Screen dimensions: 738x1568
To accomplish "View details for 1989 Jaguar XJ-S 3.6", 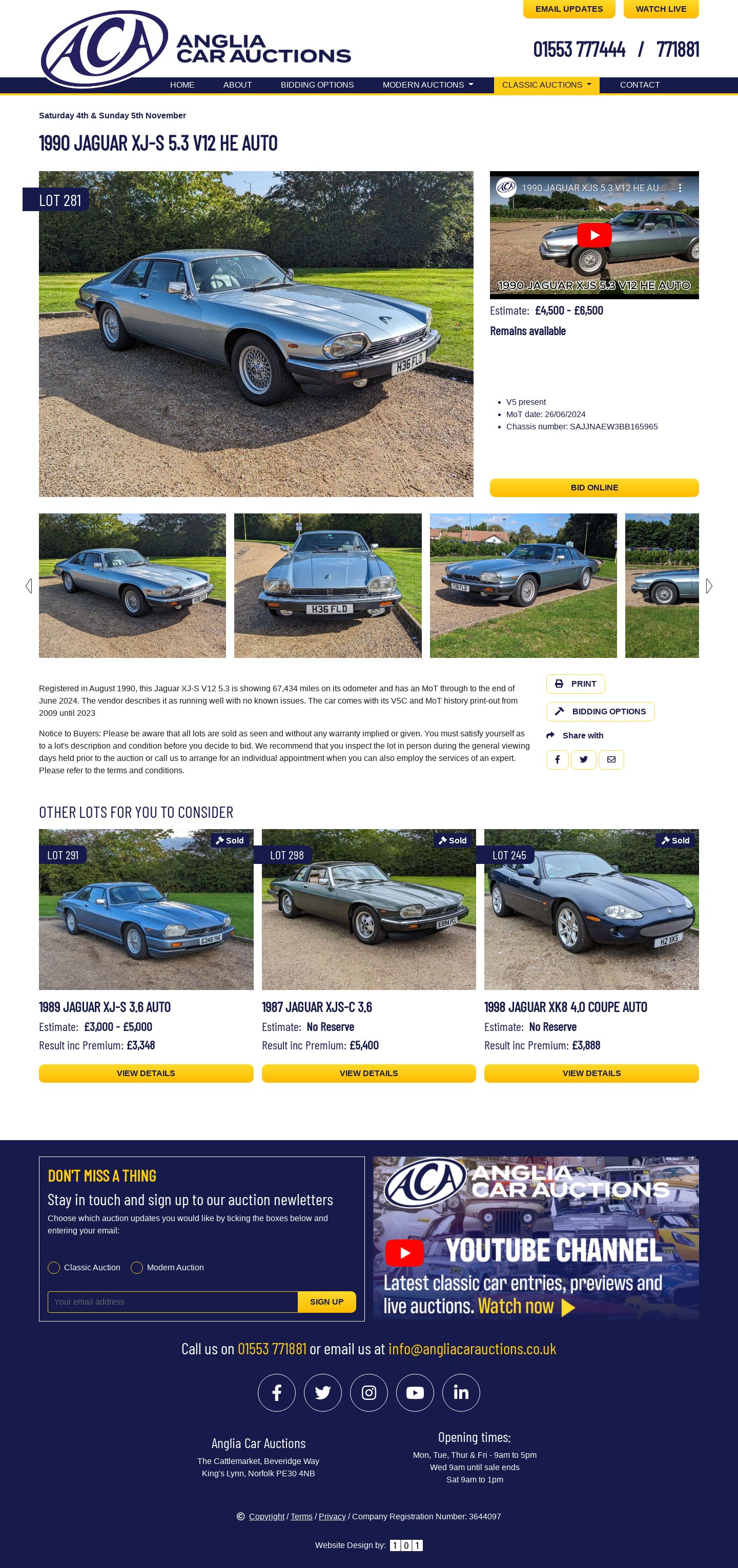I will pyautogui.click(x=146, y=1073).
